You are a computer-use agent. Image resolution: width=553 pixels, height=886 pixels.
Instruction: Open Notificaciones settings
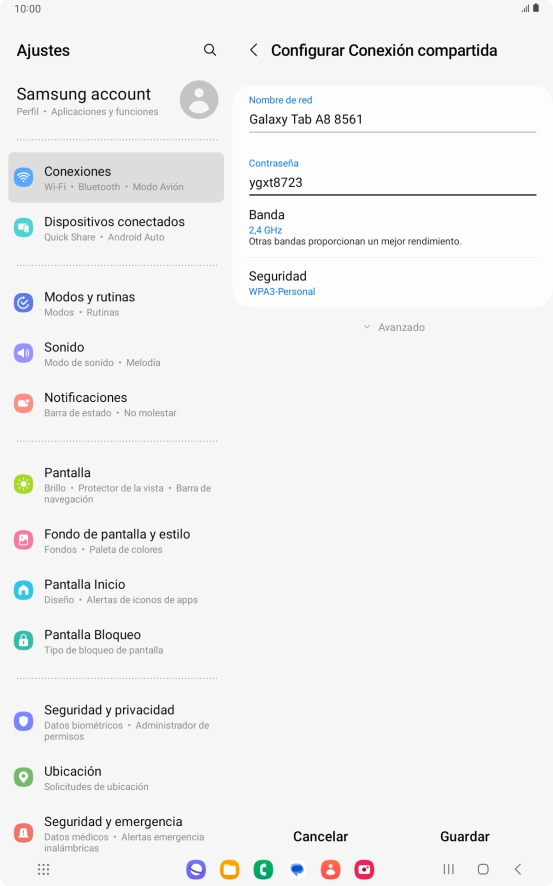tap(116, 404)
